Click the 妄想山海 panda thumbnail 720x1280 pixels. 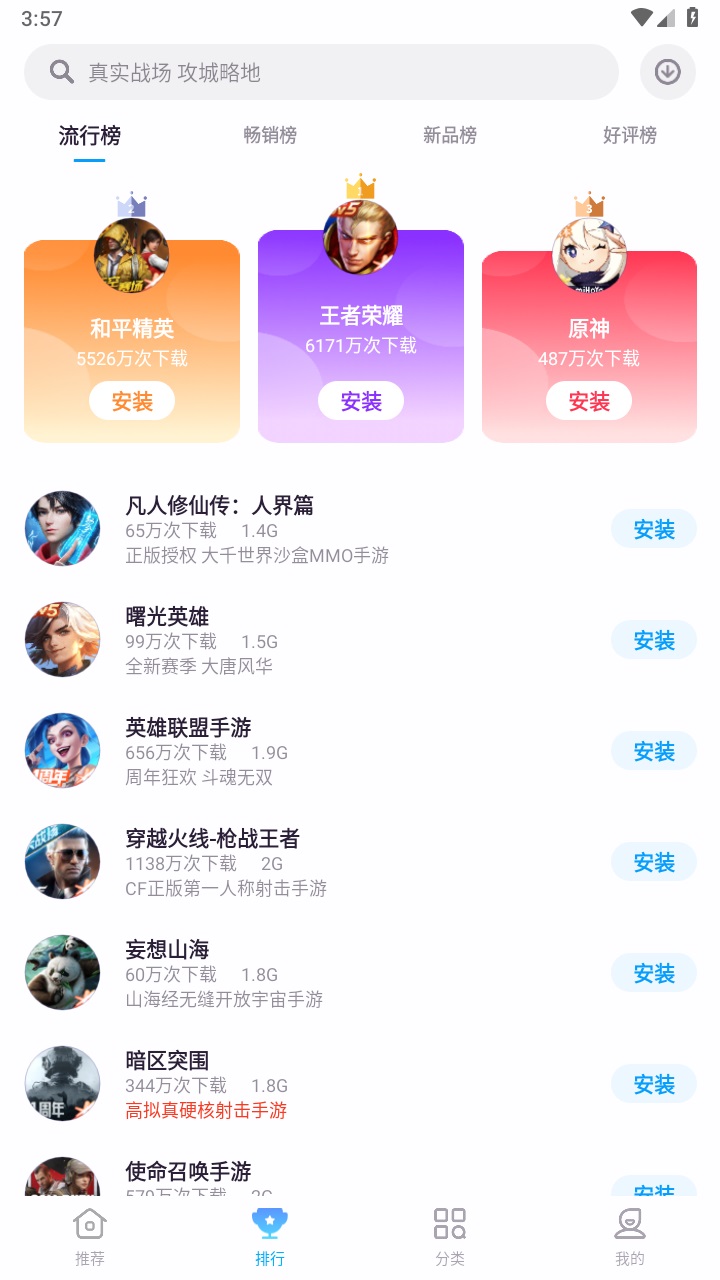[x=62, y=972]
